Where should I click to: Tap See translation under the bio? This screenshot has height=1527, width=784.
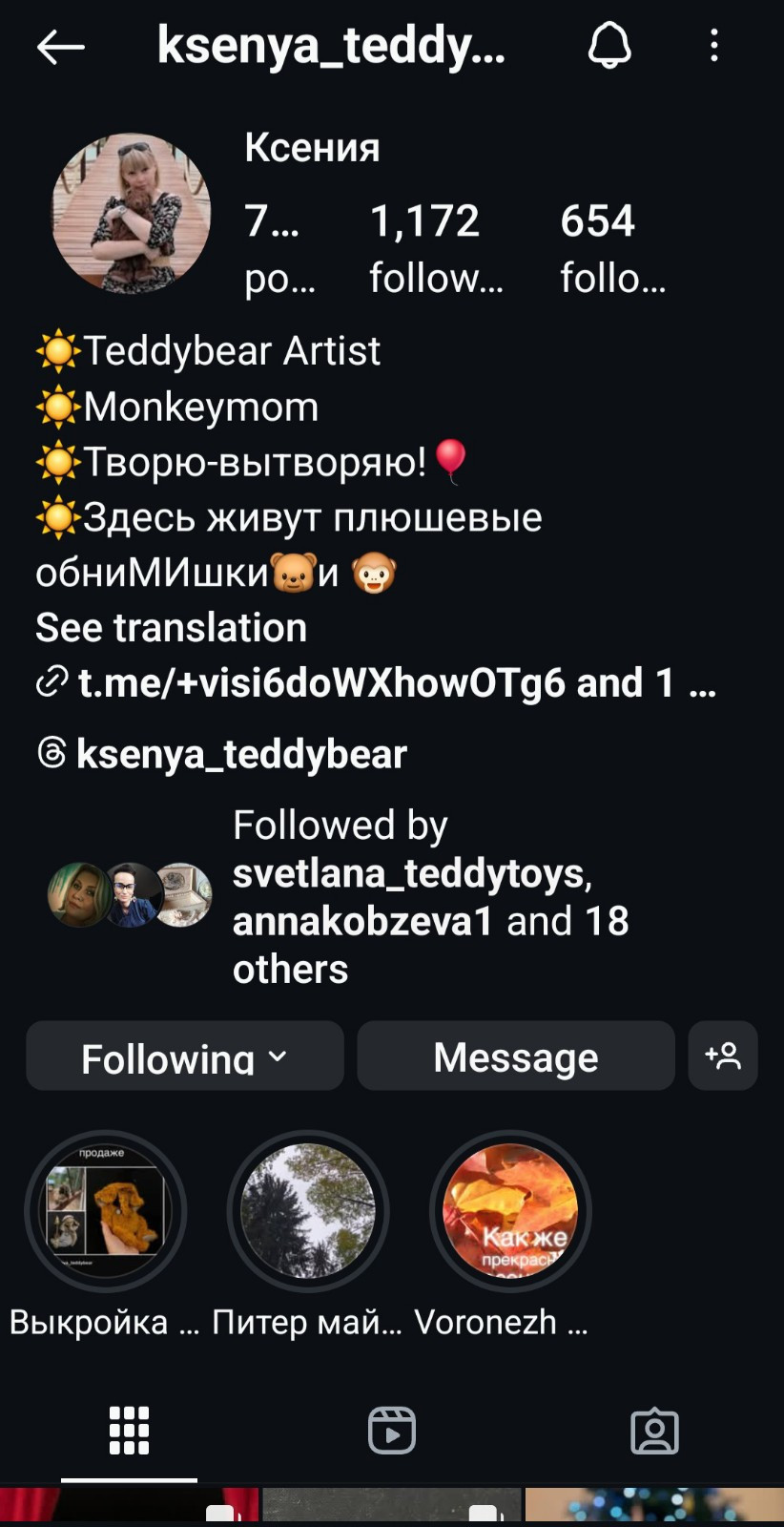click(171, 628)
